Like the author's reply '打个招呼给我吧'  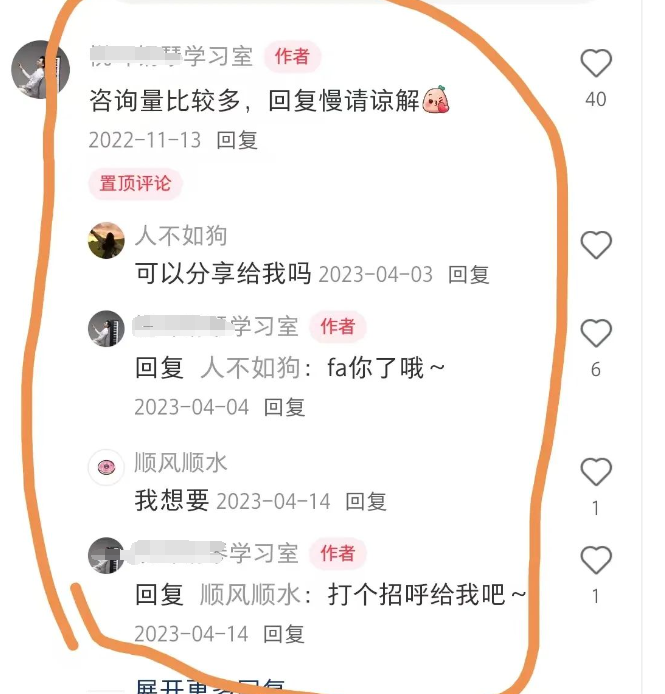tap(596, 561)
